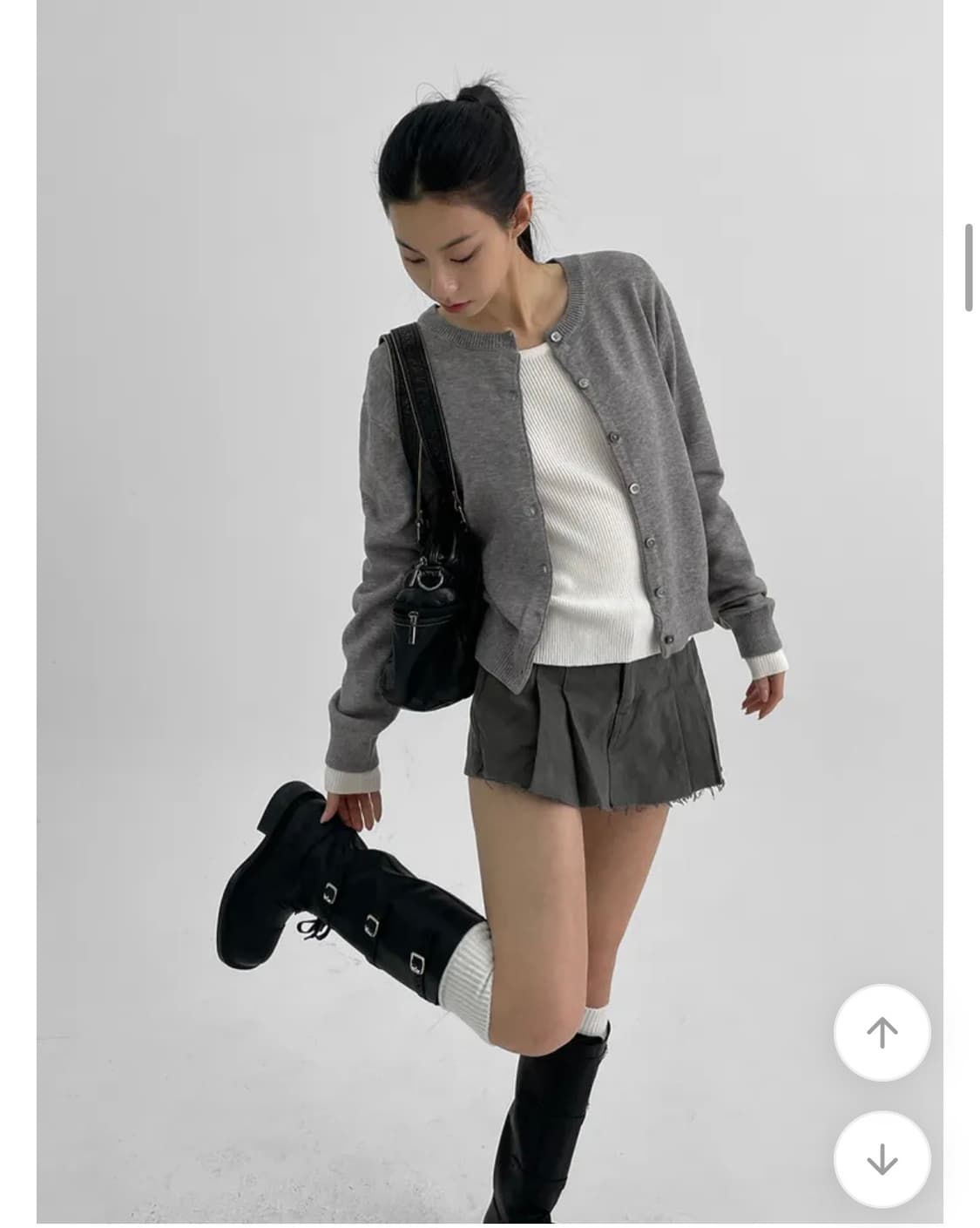This screenshot has width=980, height=1228.
Task: Click the arrow inside the top white circle
Action: pos(883,1032)
